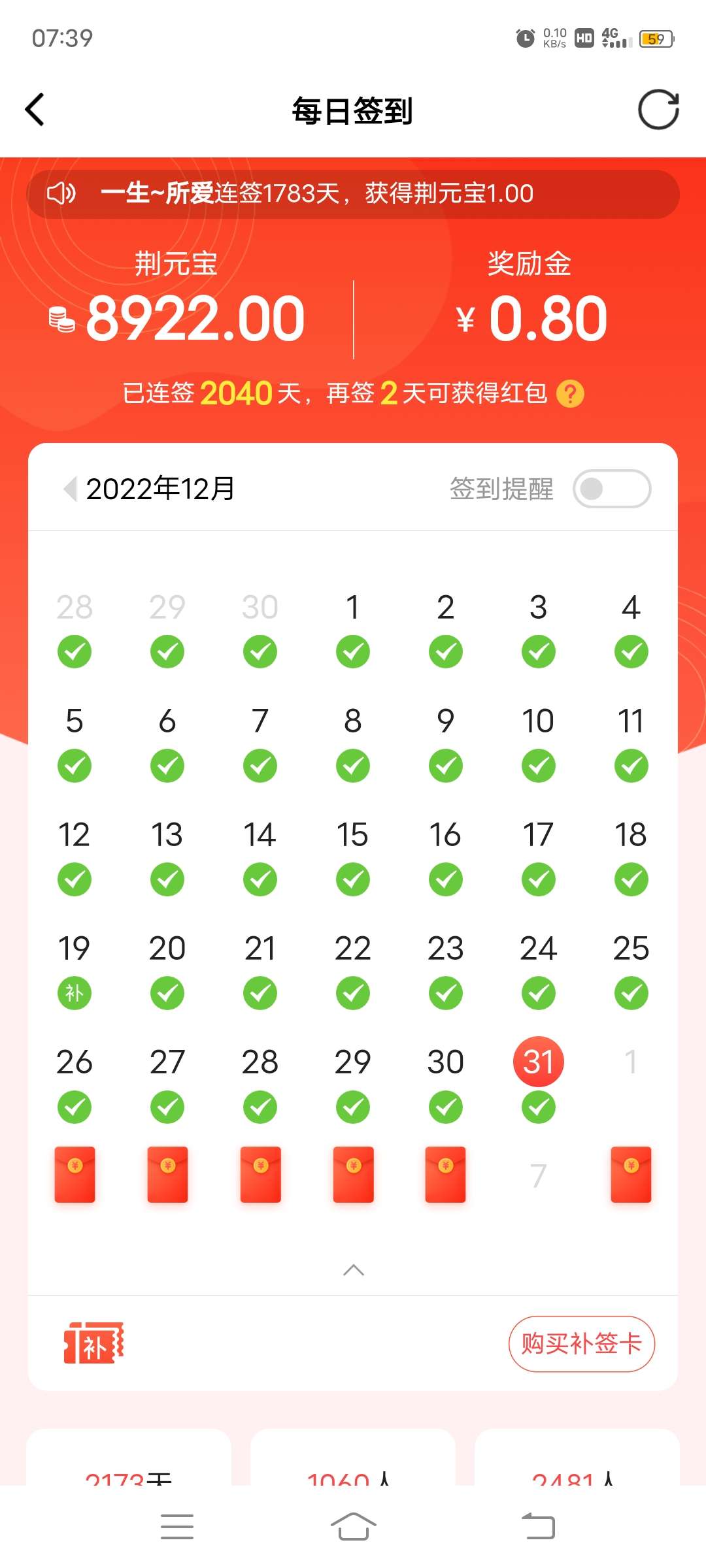Enable the 签到提醒 reminder switch

point(612,489)
